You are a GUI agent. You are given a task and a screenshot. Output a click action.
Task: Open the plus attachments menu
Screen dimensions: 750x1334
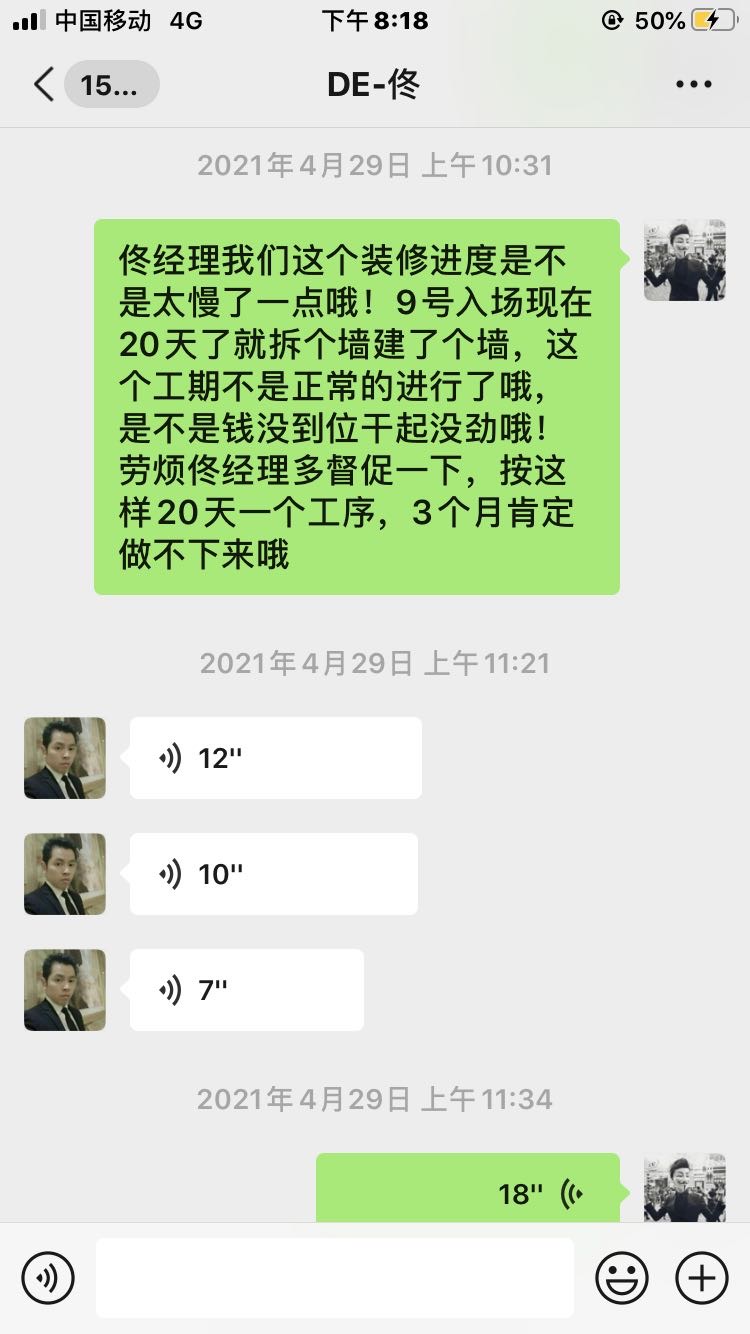(x=702, y=1277)
